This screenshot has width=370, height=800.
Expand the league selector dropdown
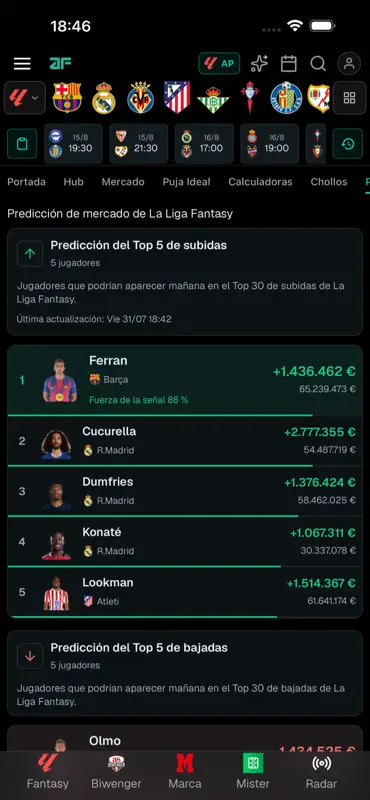[24, 97]
